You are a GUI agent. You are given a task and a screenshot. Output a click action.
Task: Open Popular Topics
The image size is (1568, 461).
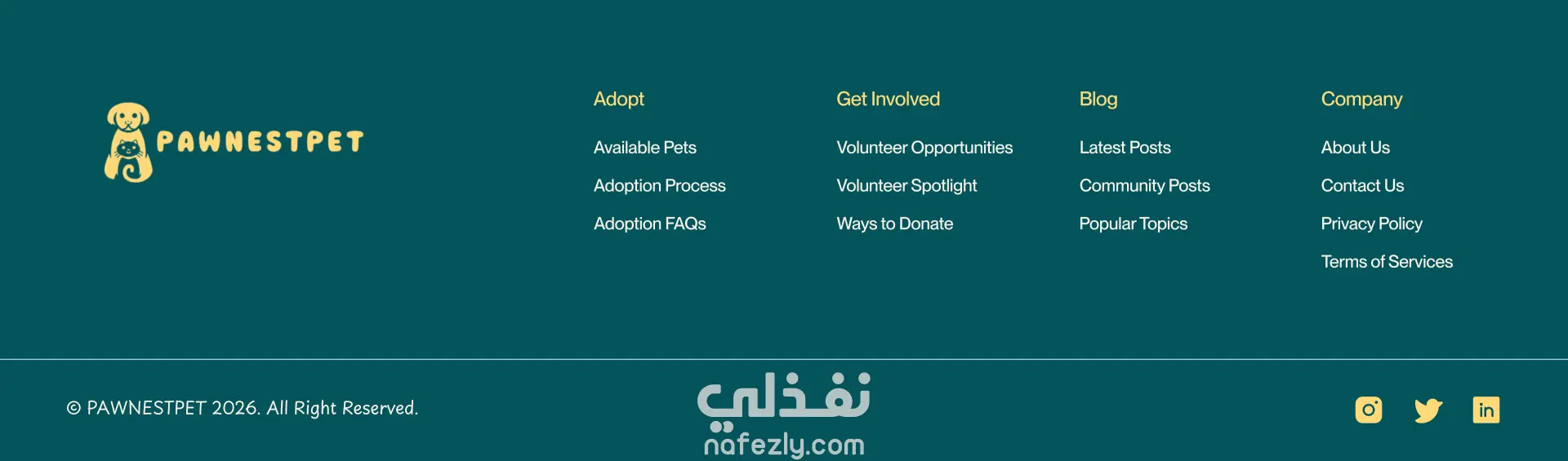point(1134,224)
